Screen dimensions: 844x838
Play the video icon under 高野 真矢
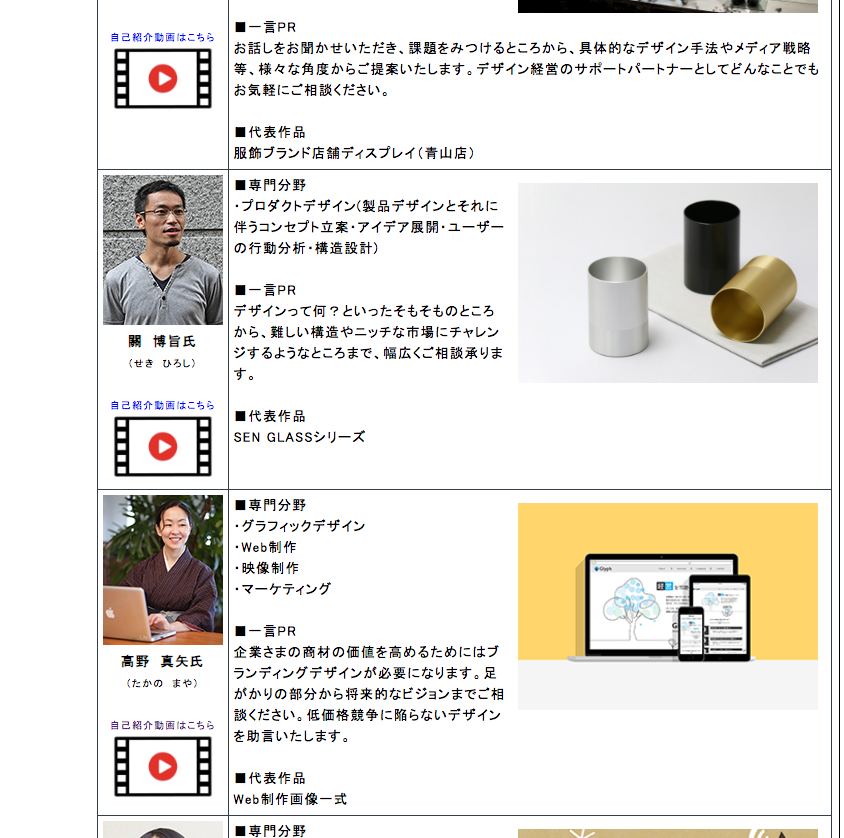coord(163,766)
